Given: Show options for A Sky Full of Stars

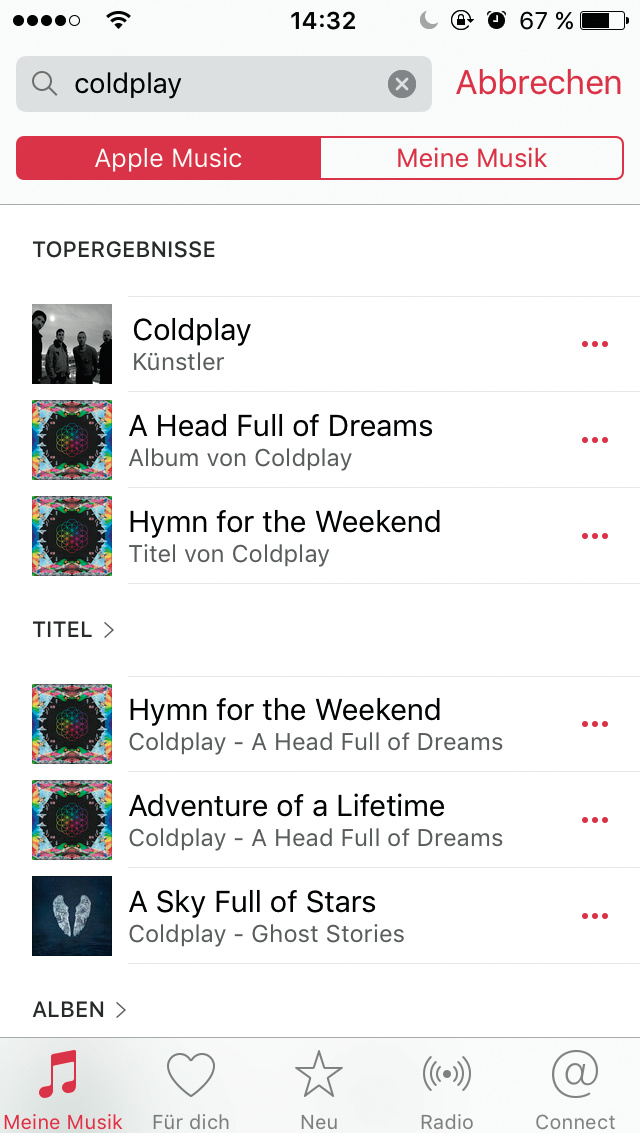Looking at the screenshot, I should point(594,916).
